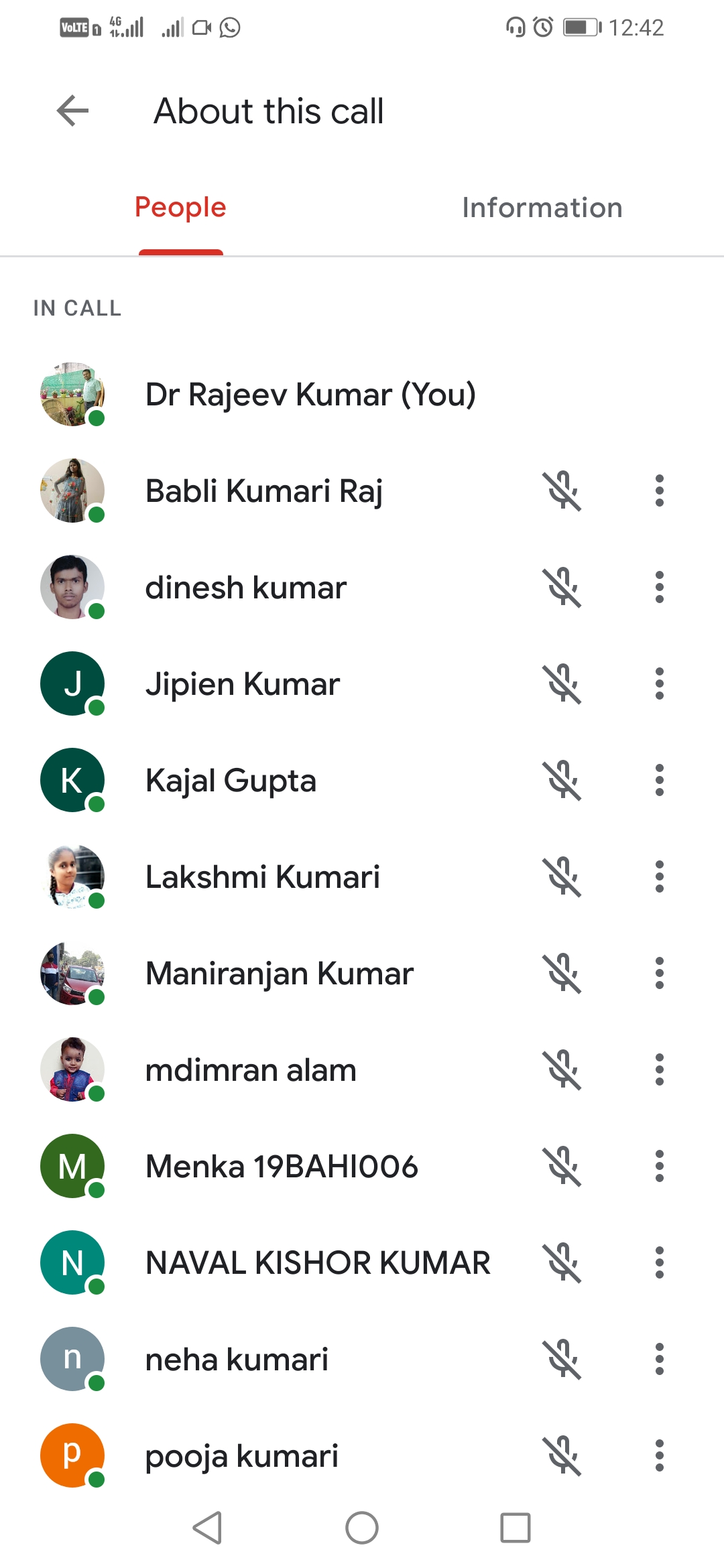
Task: Go back from About this call
Action: [x=73, y=111]
